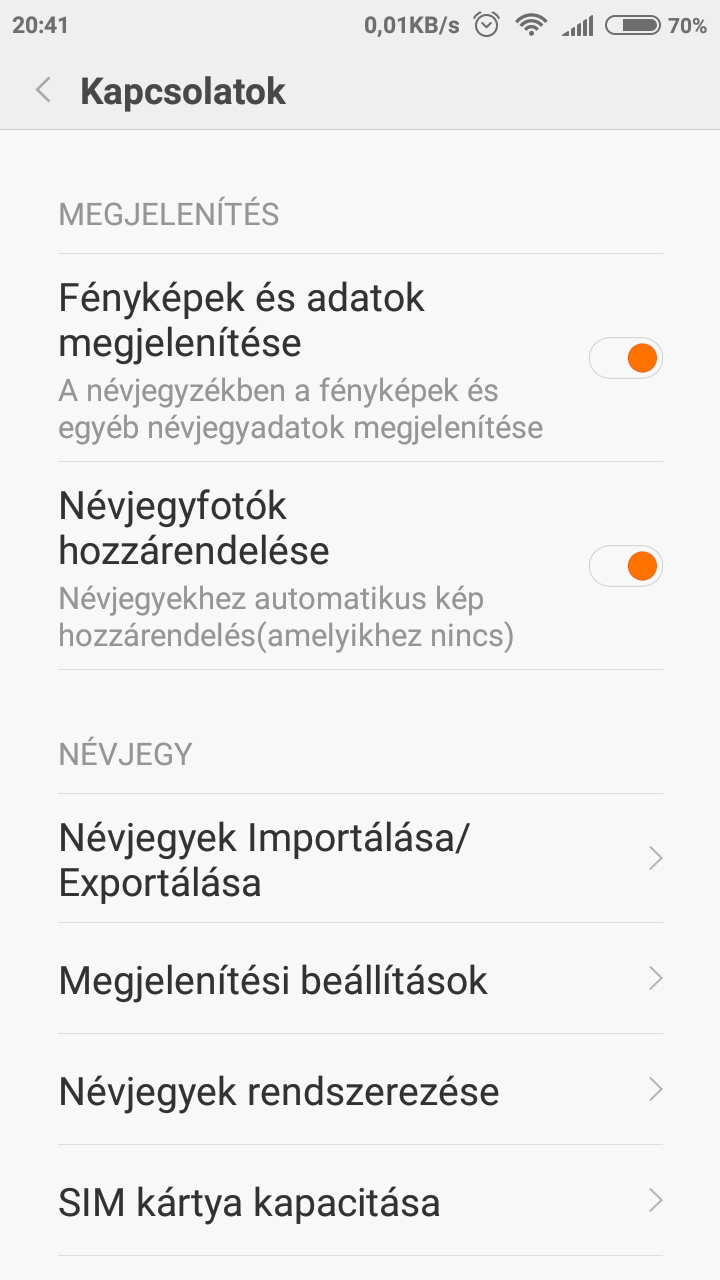The width and height of the screenshot is (720, 1280).
Task: Disable Névjegyfotók hozzárendelése switch
Action: [626, 566]
